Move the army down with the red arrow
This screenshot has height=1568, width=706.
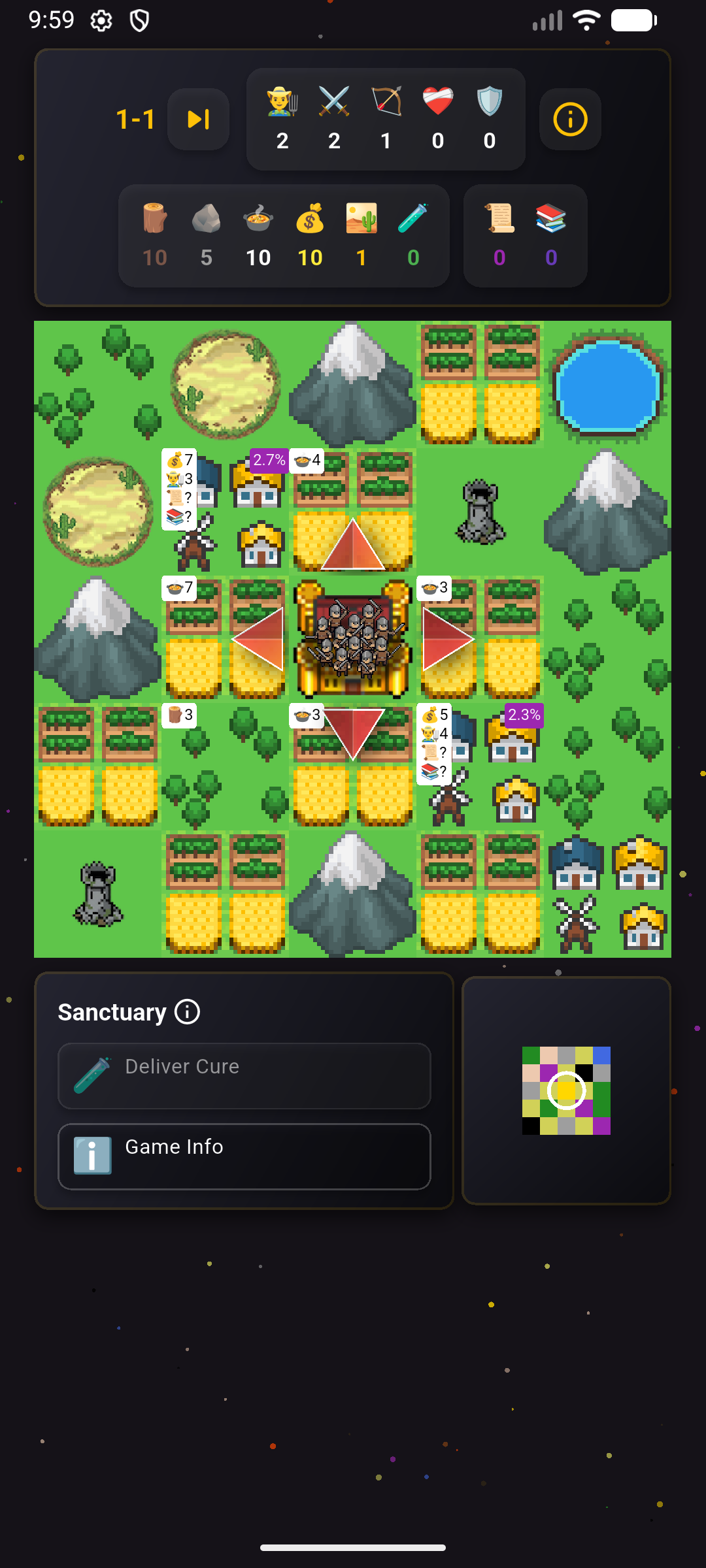point(353,730)
